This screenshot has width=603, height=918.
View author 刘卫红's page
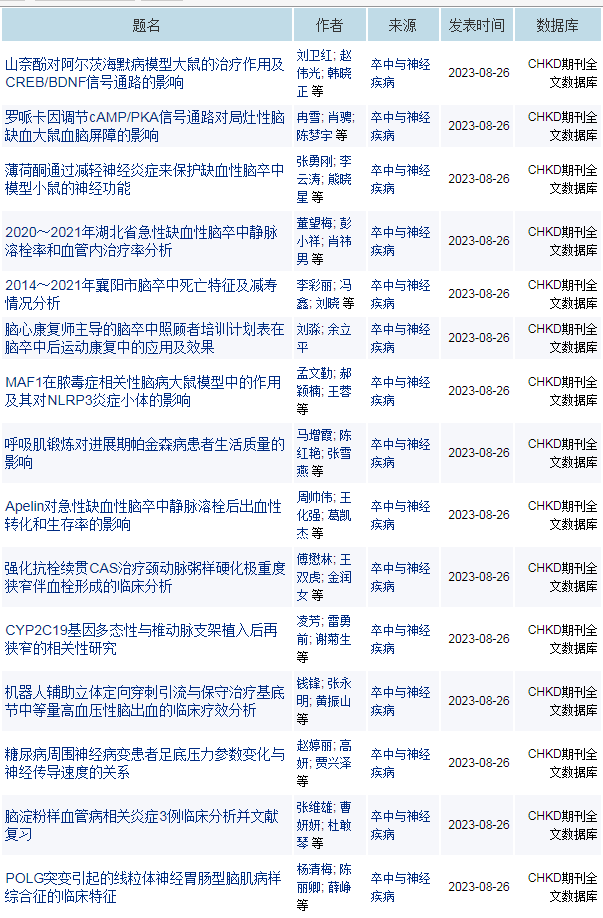pyautogui.click(x=313, y=55)
